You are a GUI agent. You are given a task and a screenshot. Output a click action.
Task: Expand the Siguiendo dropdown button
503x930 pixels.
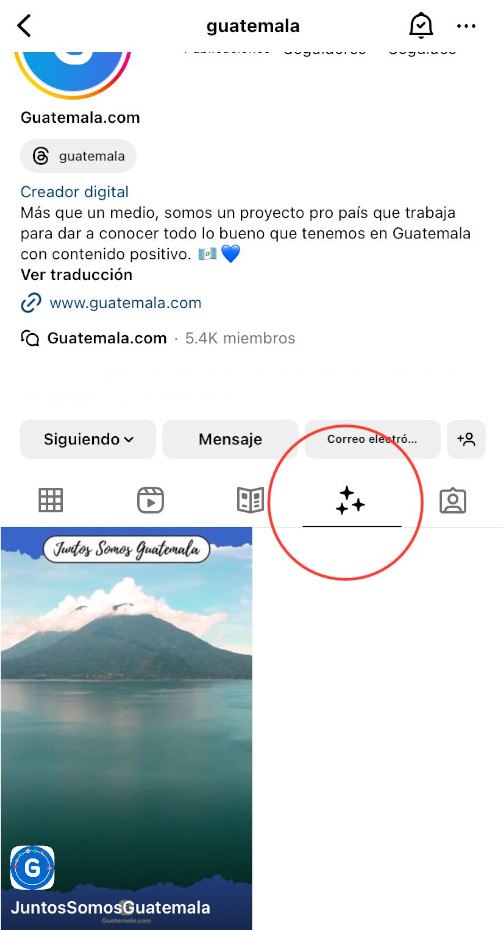[88, 439]
